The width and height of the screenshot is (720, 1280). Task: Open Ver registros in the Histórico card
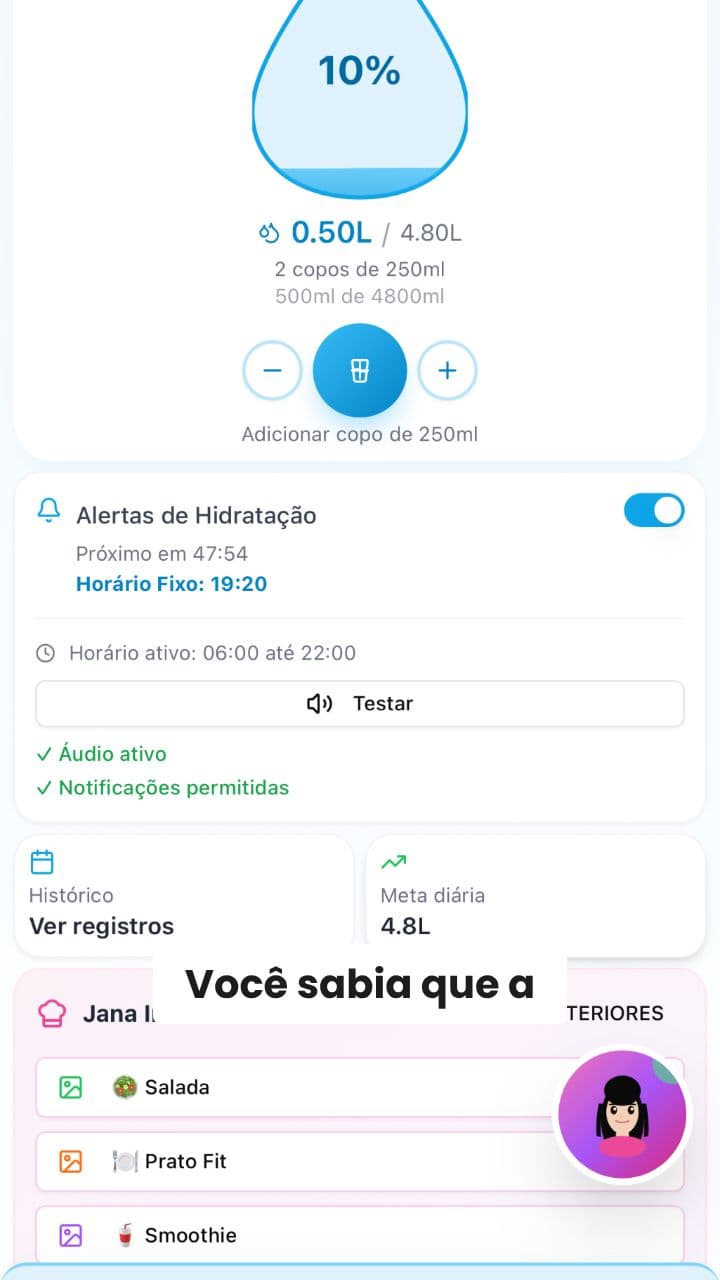(99, 926)
